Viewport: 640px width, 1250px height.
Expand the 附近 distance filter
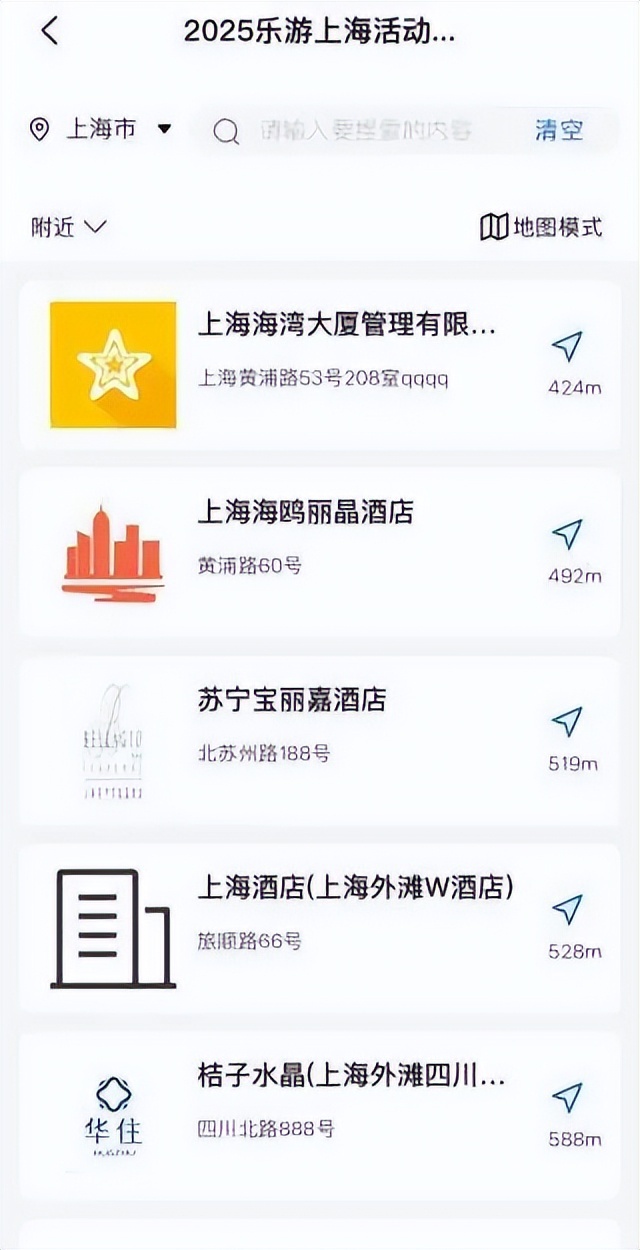[x=68, y=227]
